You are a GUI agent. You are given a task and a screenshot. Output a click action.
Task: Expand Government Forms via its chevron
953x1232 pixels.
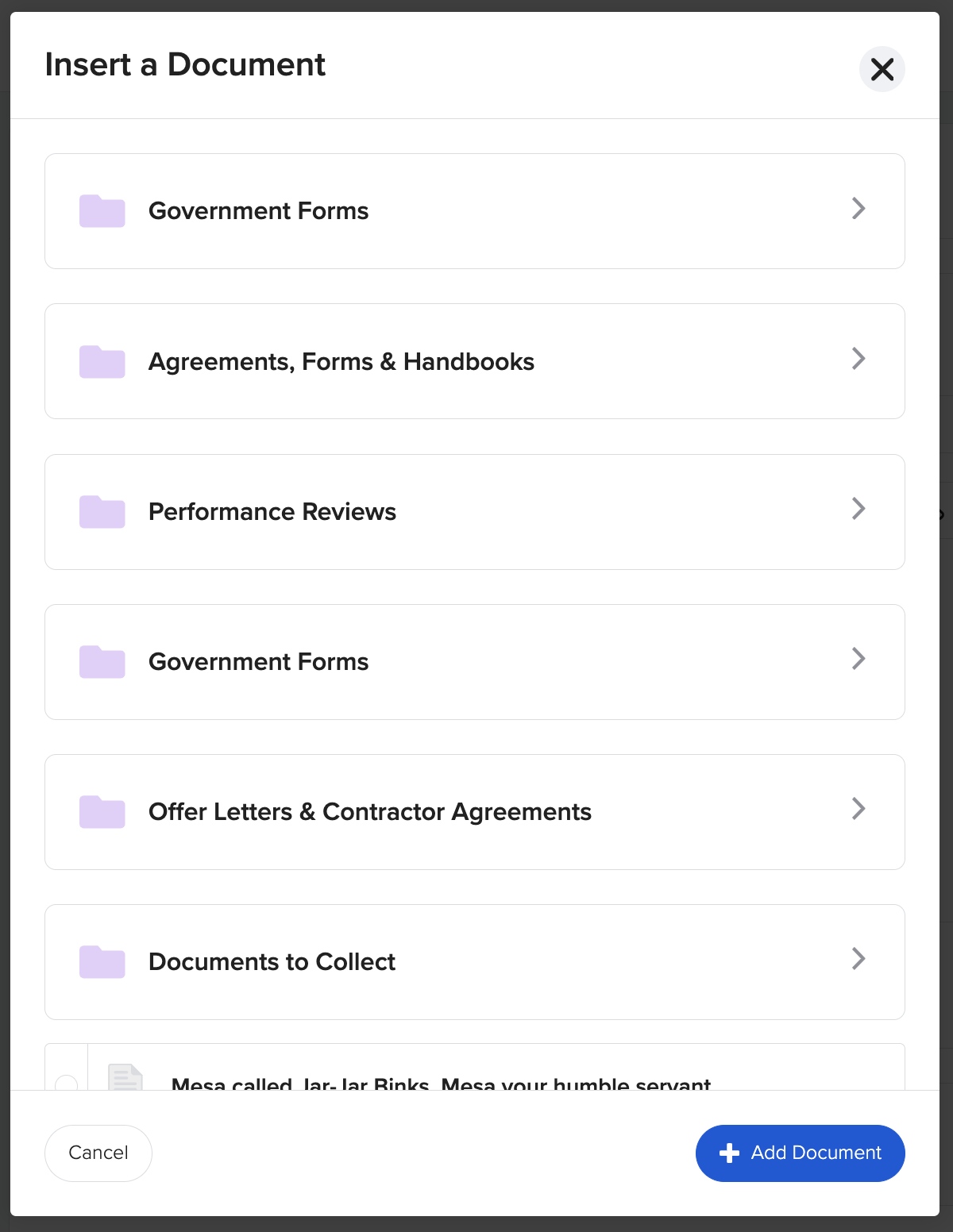coord(858,209)
